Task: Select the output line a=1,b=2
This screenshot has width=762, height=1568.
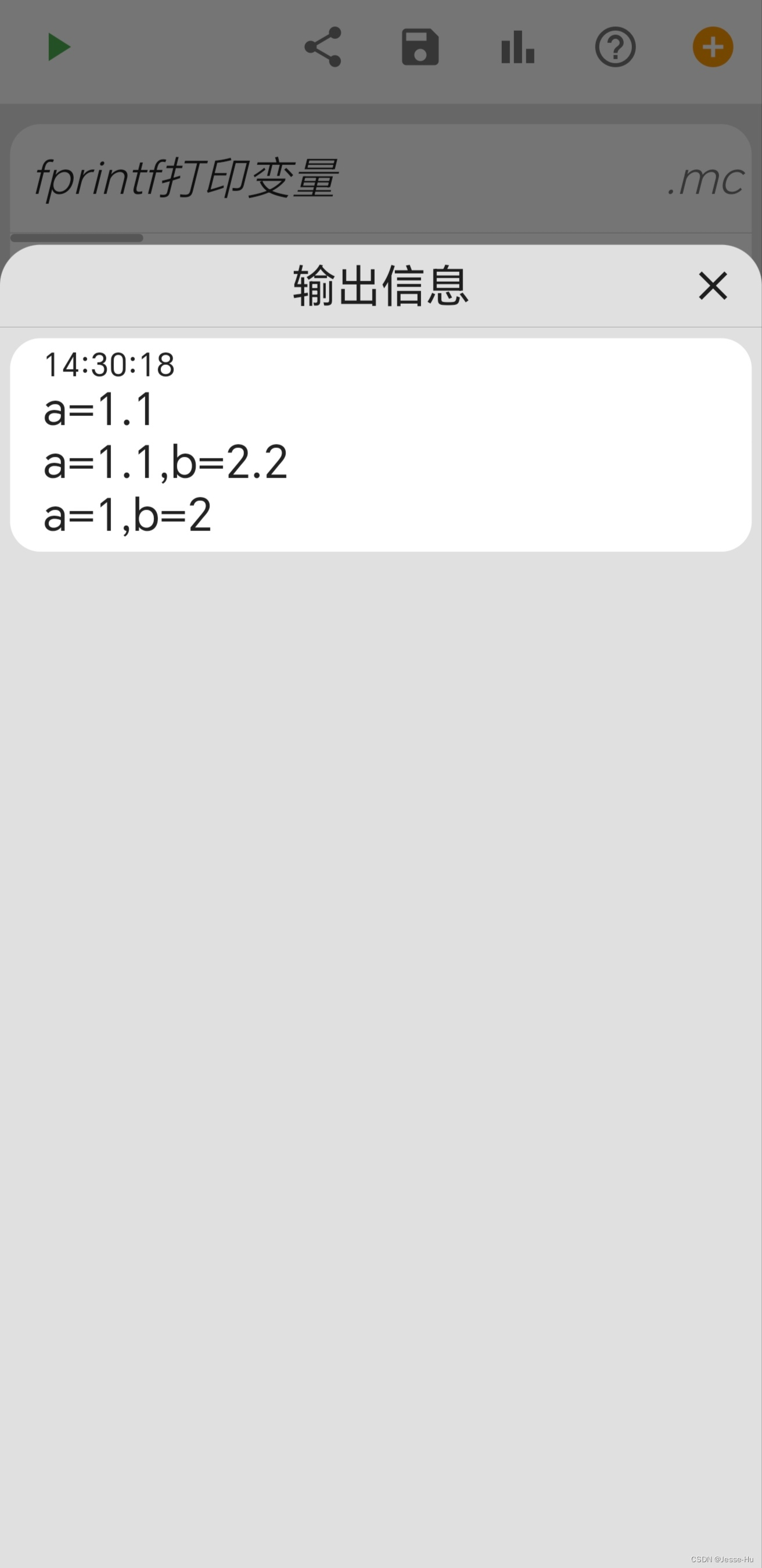Action: 129,516
